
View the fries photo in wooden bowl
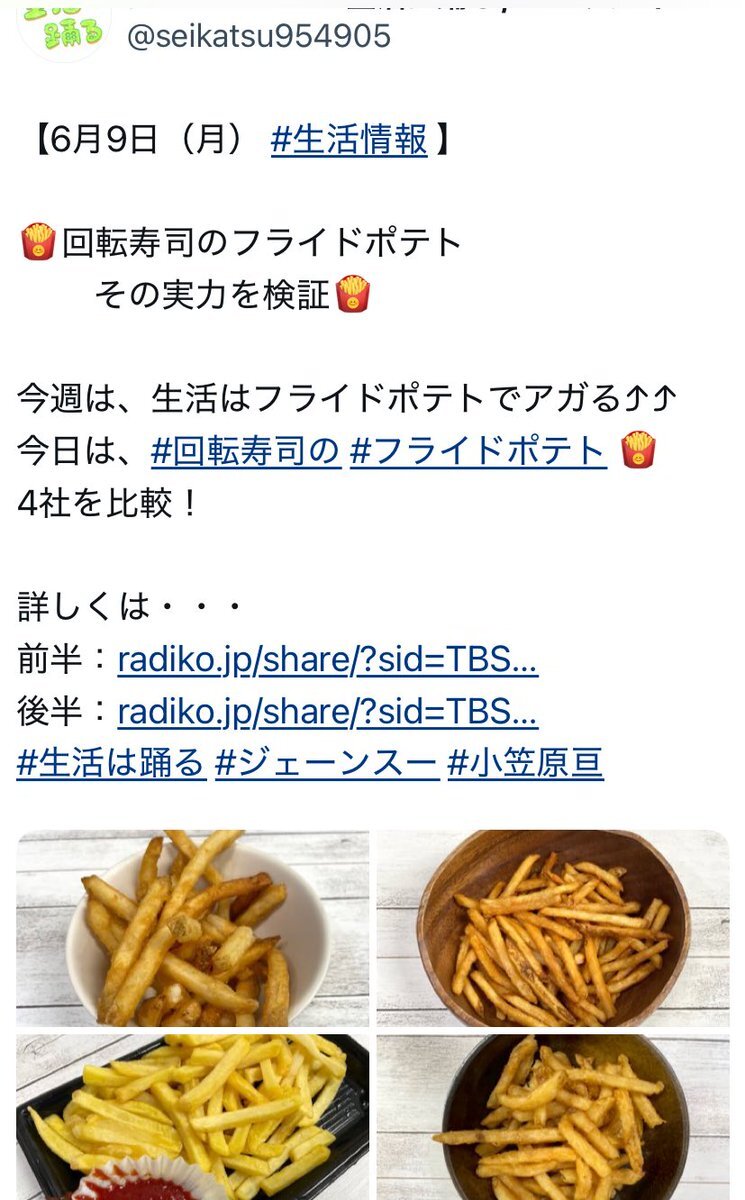pyautogui.click(x=553, y=927)
